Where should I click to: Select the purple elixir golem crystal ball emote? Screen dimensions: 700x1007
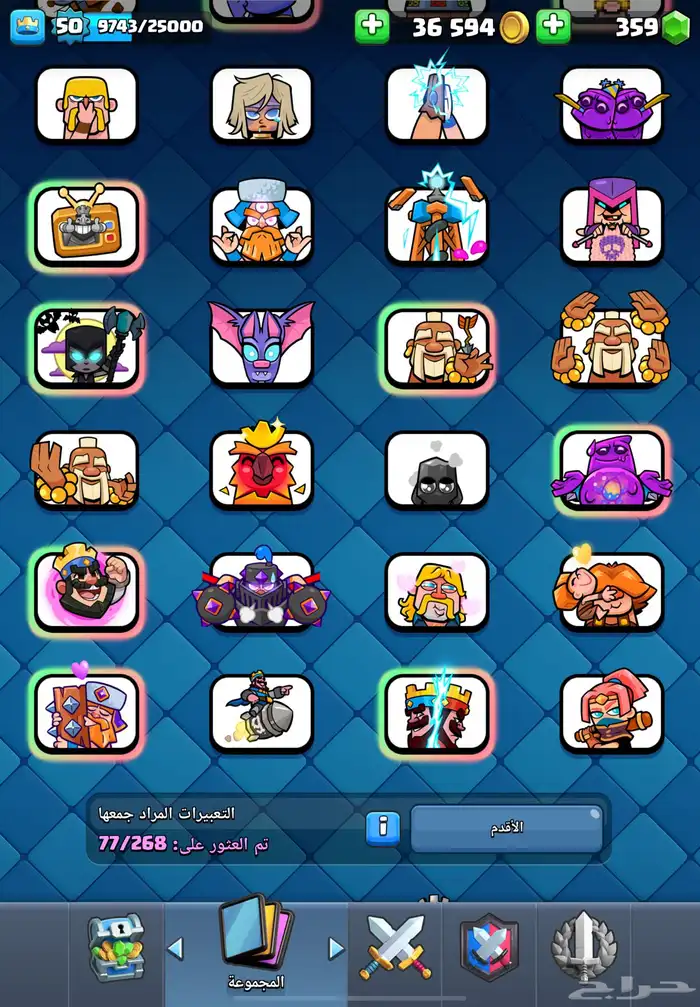(611, 470)
